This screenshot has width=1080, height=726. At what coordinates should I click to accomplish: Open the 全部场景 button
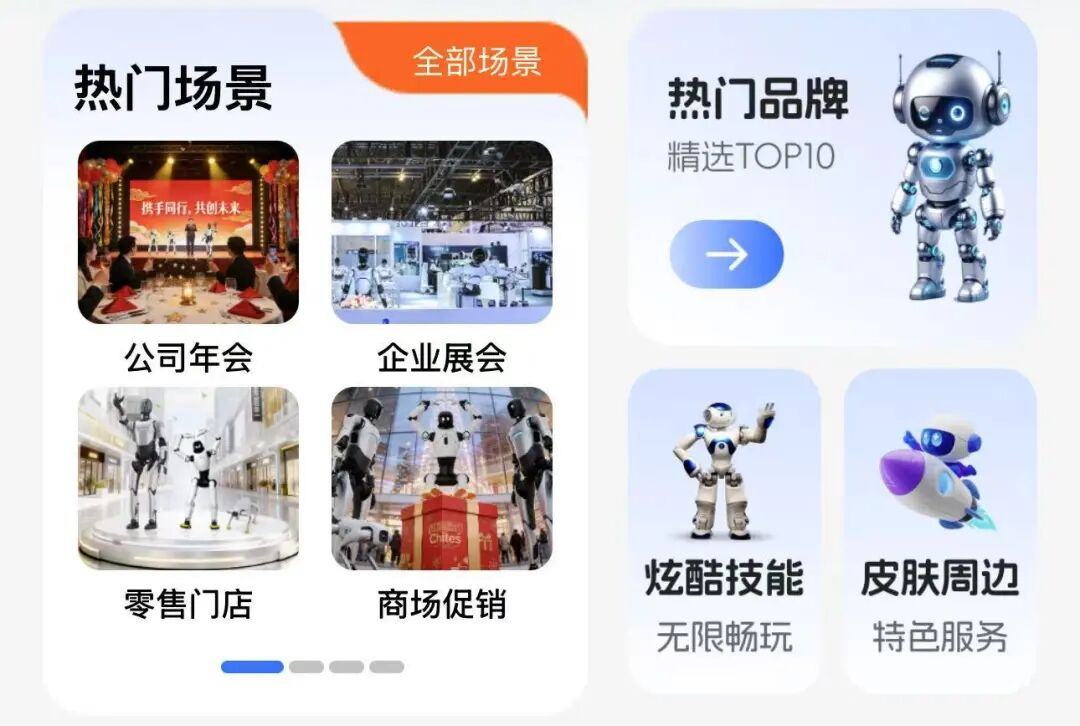click(477, 62)
